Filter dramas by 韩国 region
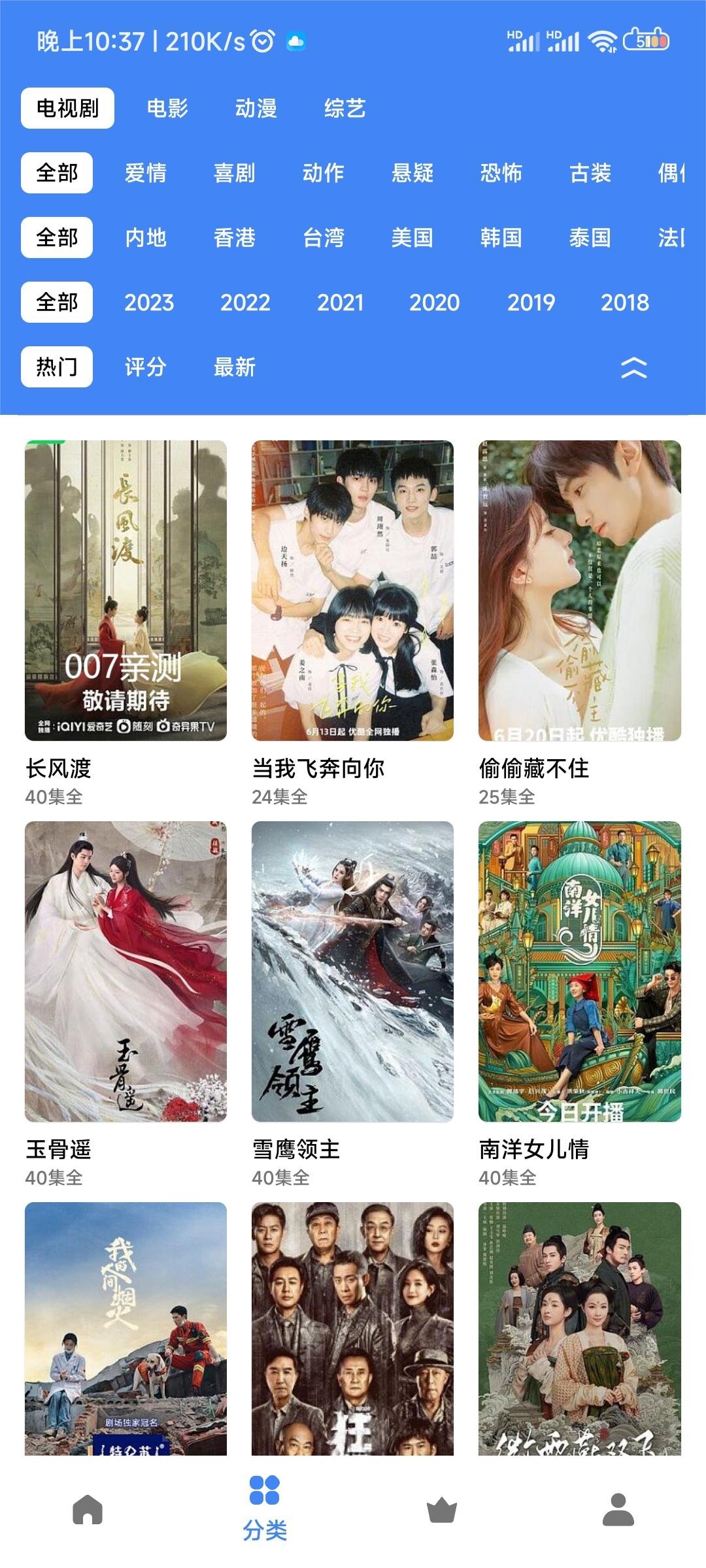The height and width of the screenshot is (1568, 706). click(500, 238)
